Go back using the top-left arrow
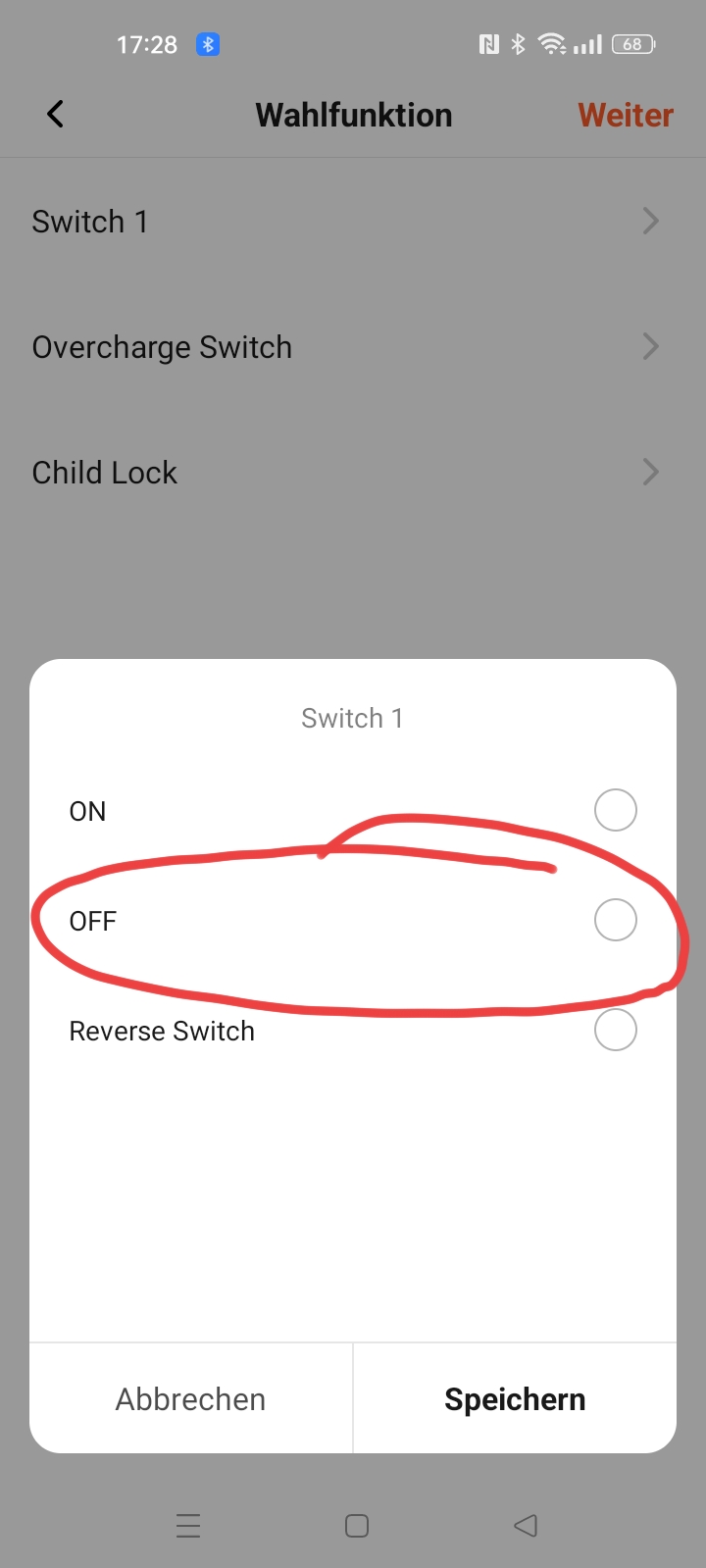Image resolution: width=706 pixels, height=1568 pixels. point(56,115)
